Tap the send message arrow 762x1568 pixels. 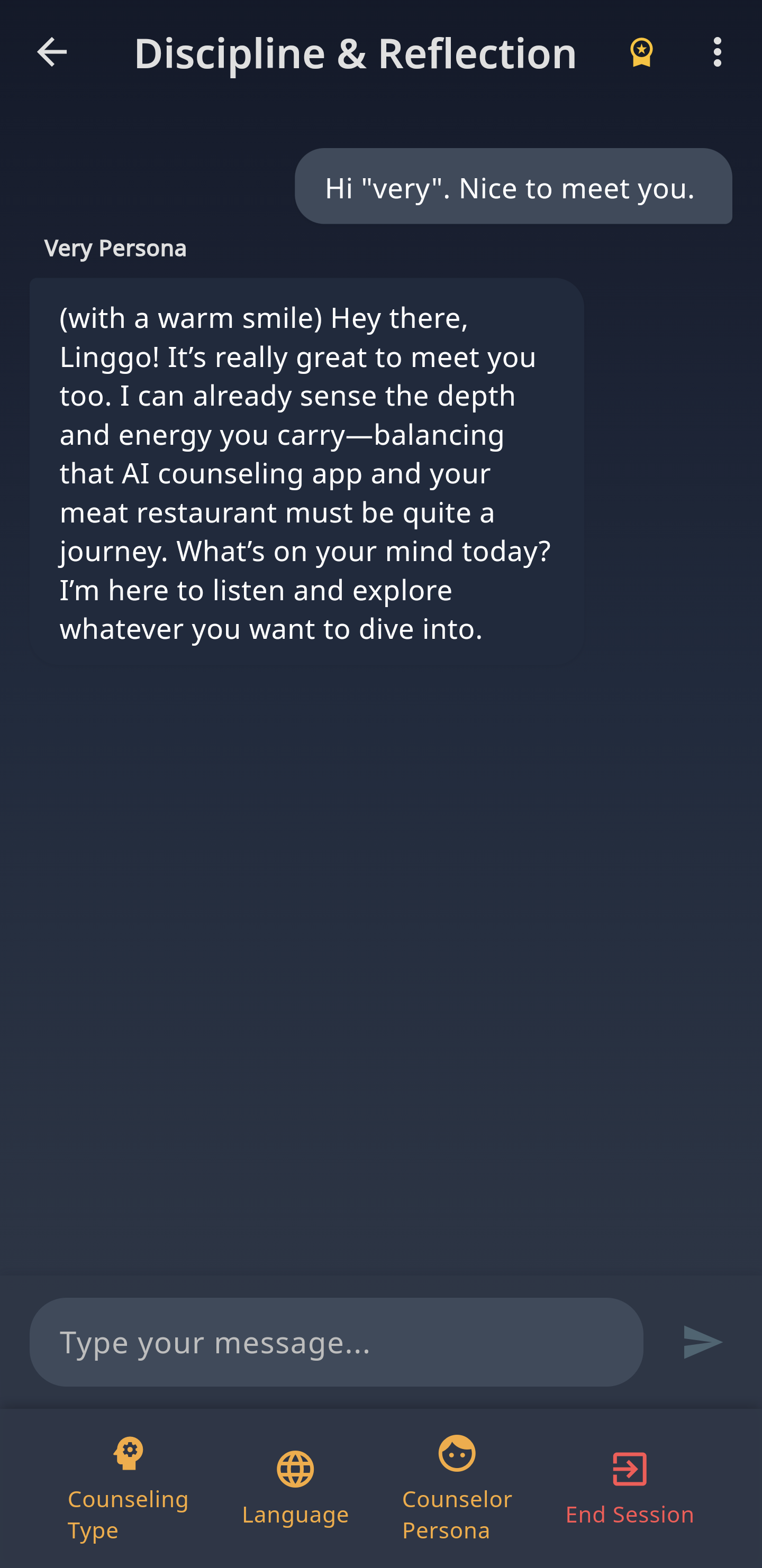click(x=702, y=1342)
